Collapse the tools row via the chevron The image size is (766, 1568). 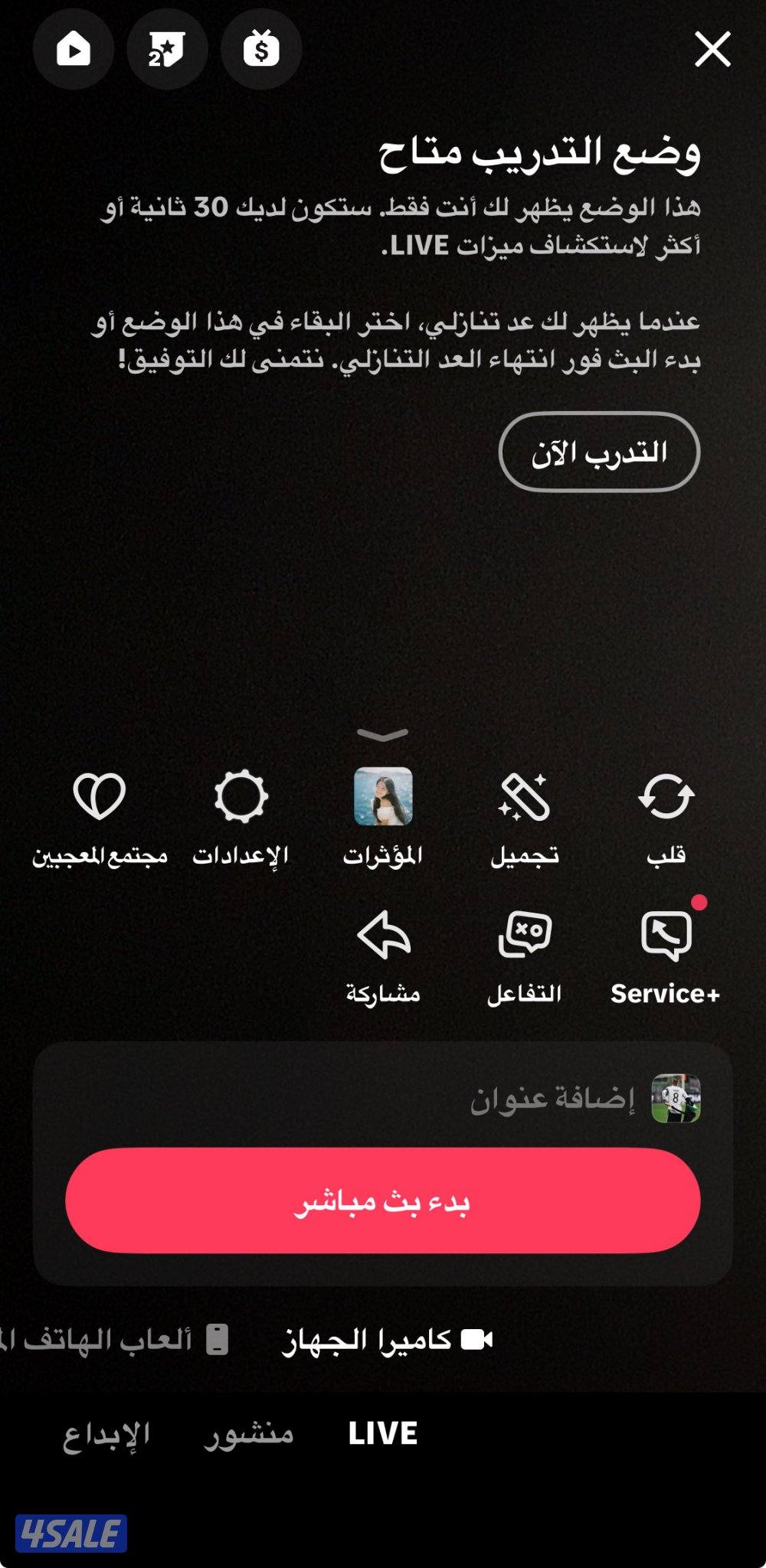pos(383,733)
